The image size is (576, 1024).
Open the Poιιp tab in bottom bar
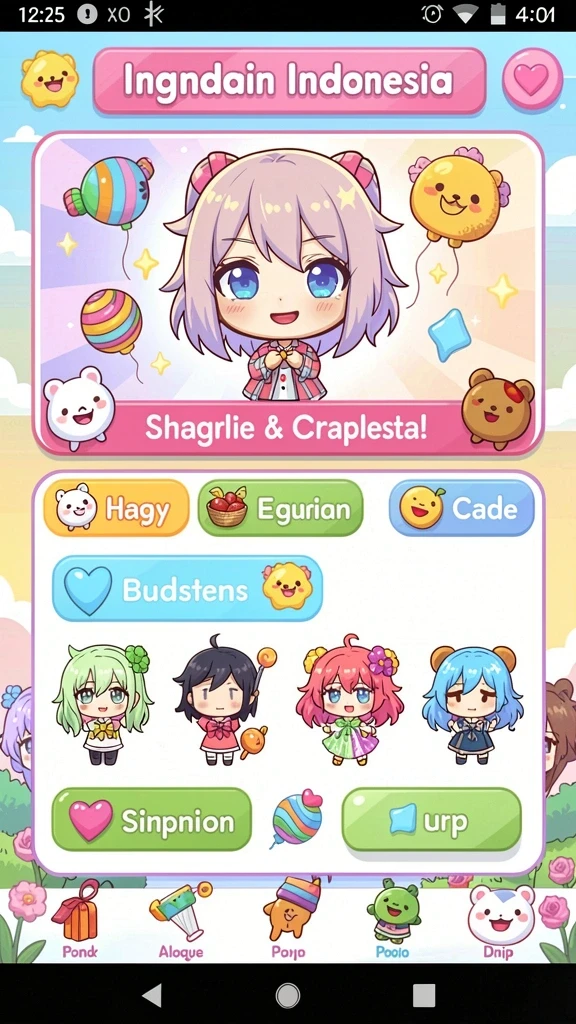pos(290,920)
